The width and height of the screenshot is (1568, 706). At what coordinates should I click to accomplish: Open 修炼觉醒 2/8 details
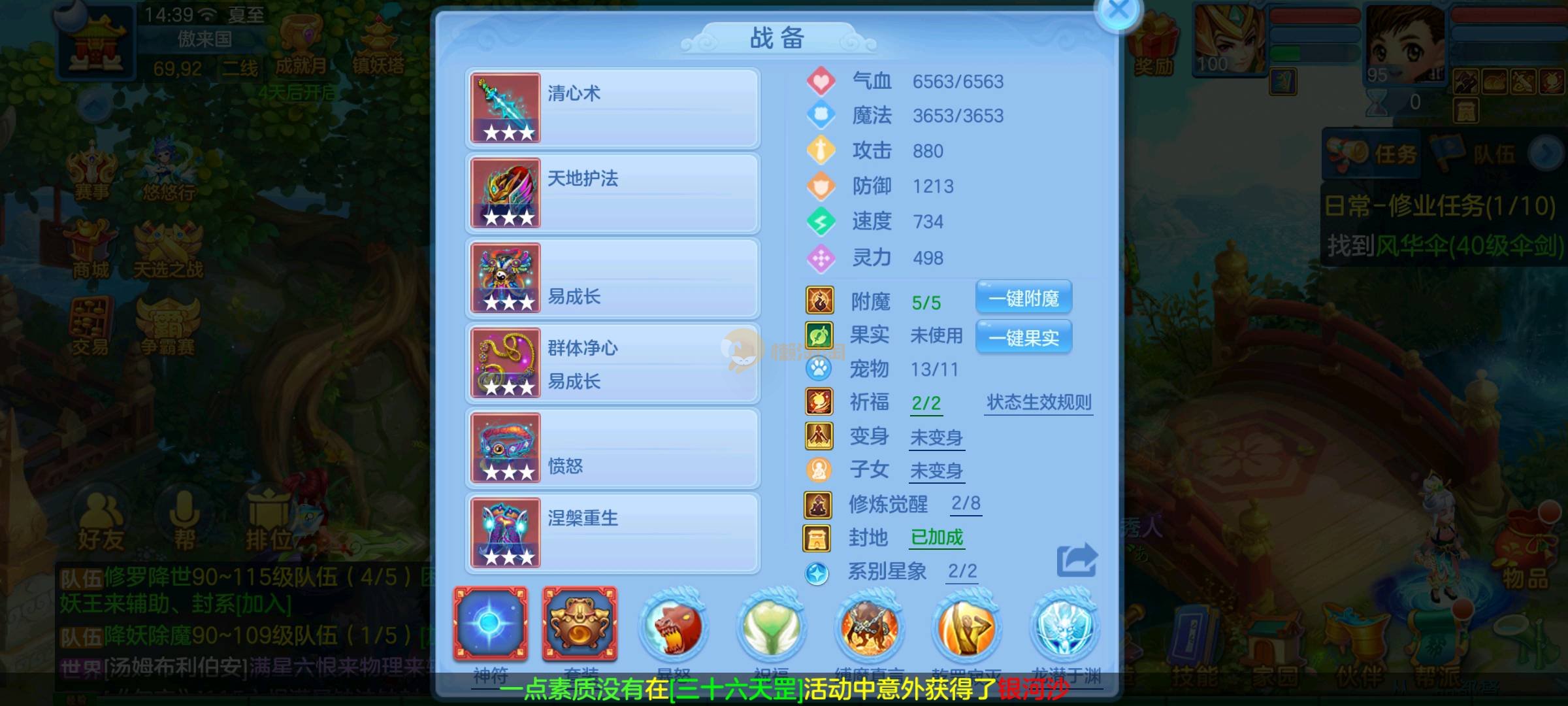pos(965,503)
